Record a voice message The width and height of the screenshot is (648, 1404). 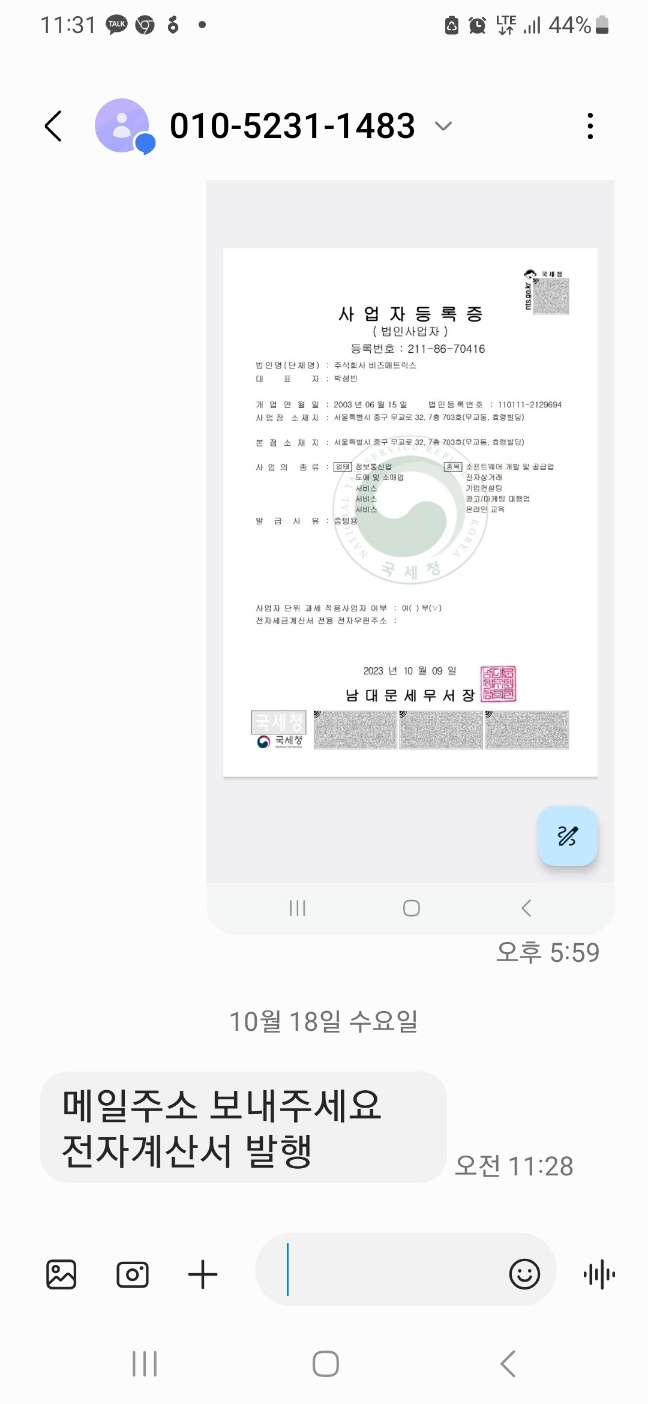coord(599,1274)
